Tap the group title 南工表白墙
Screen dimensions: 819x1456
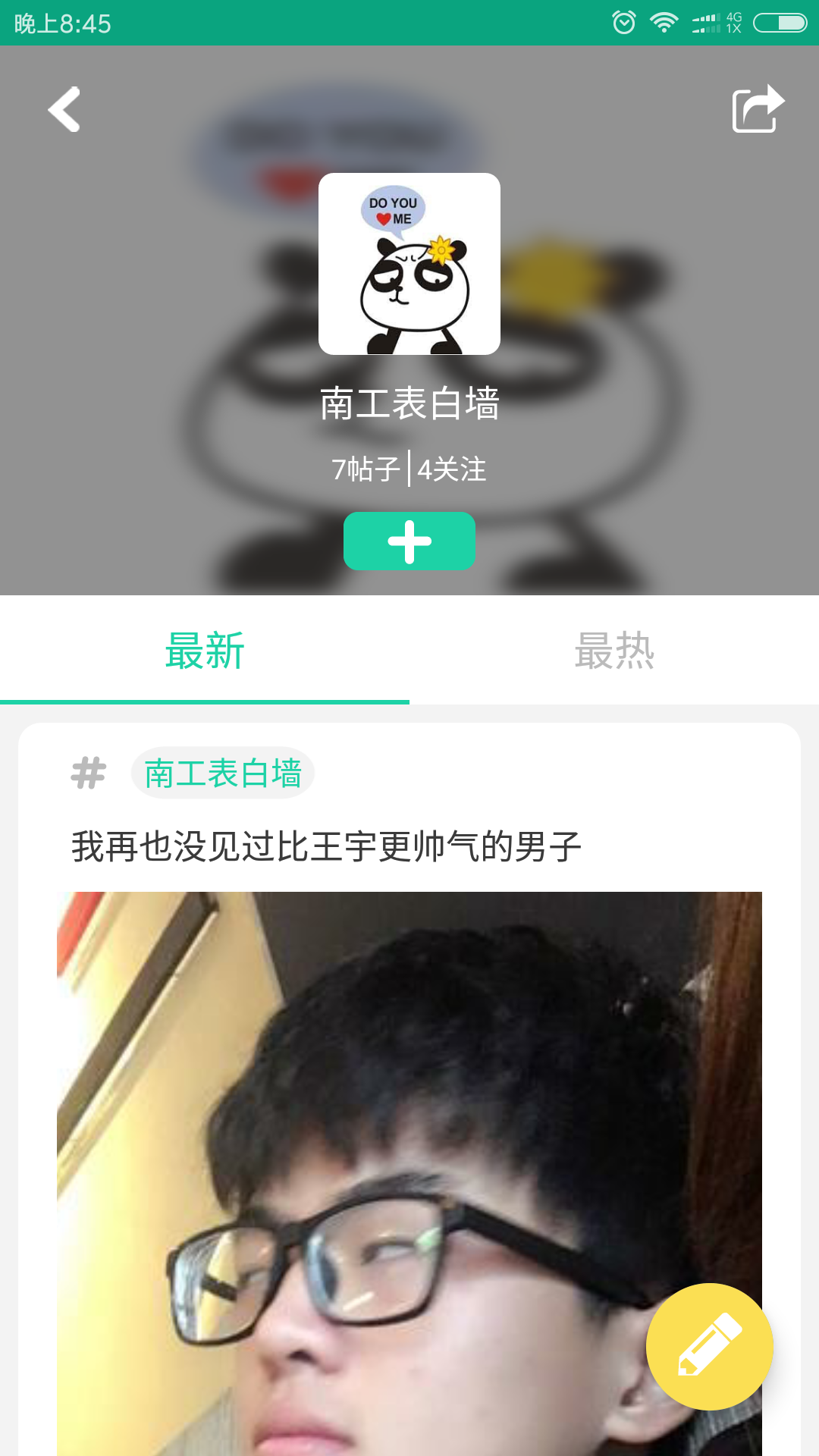tap(409, 406)
